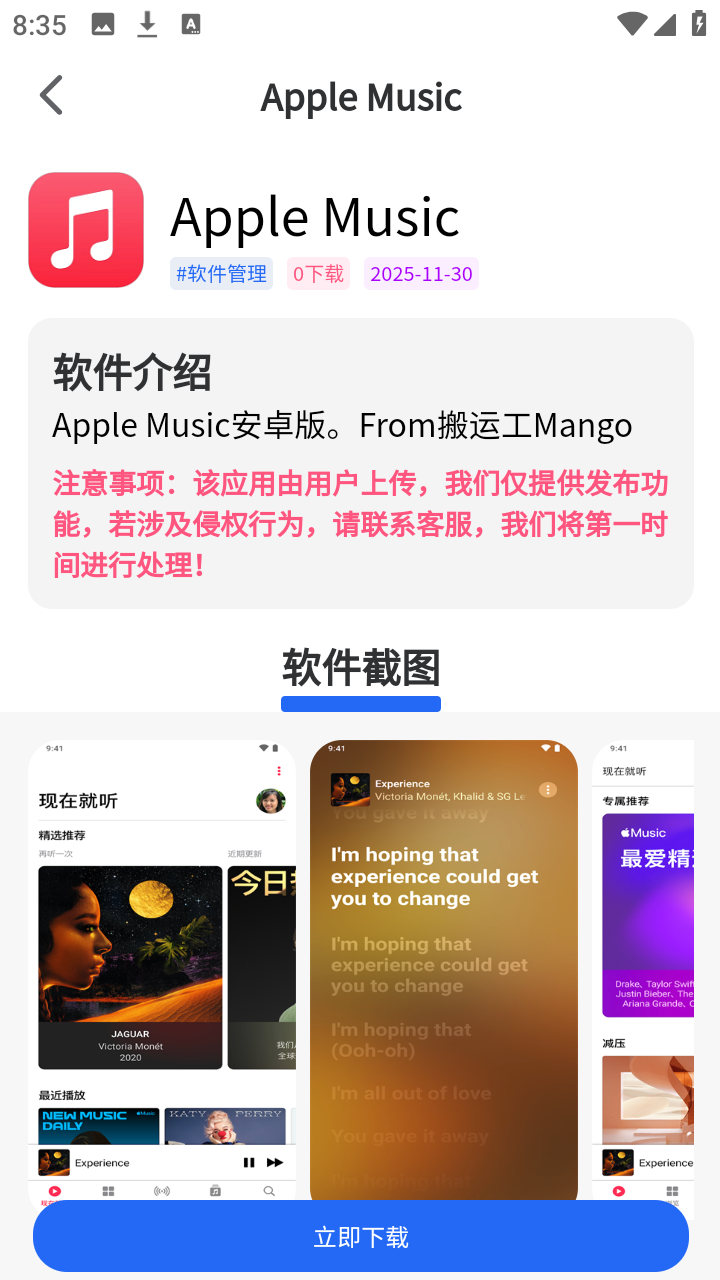Open the #软件管理 category tag
This screenshot has height=1280, width=720.
(221, 274)
